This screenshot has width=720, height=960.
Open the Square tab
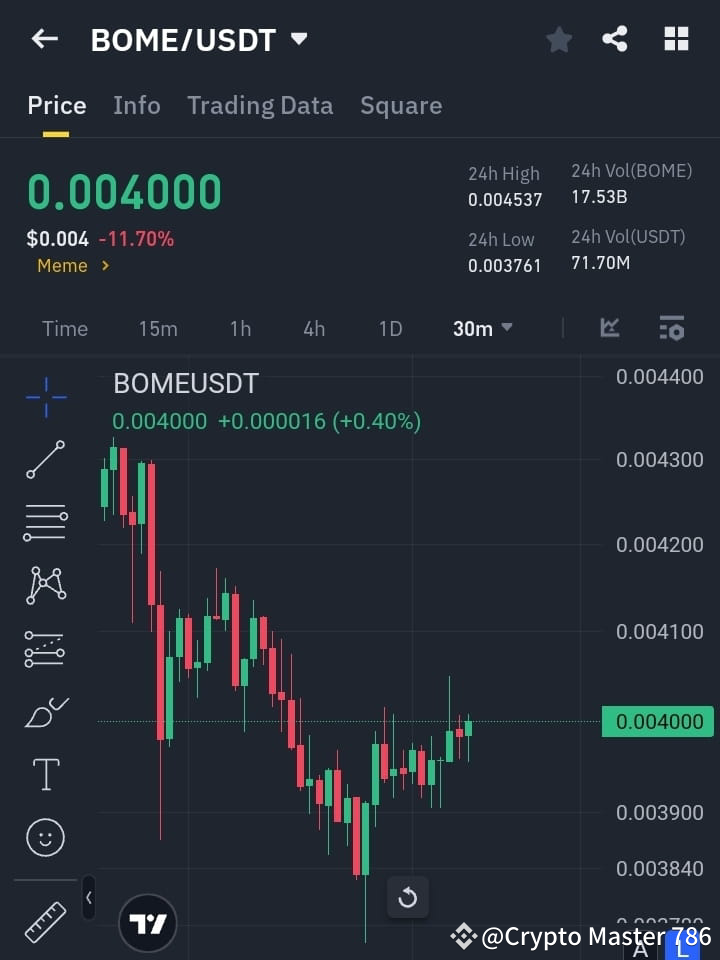[401, 105]
